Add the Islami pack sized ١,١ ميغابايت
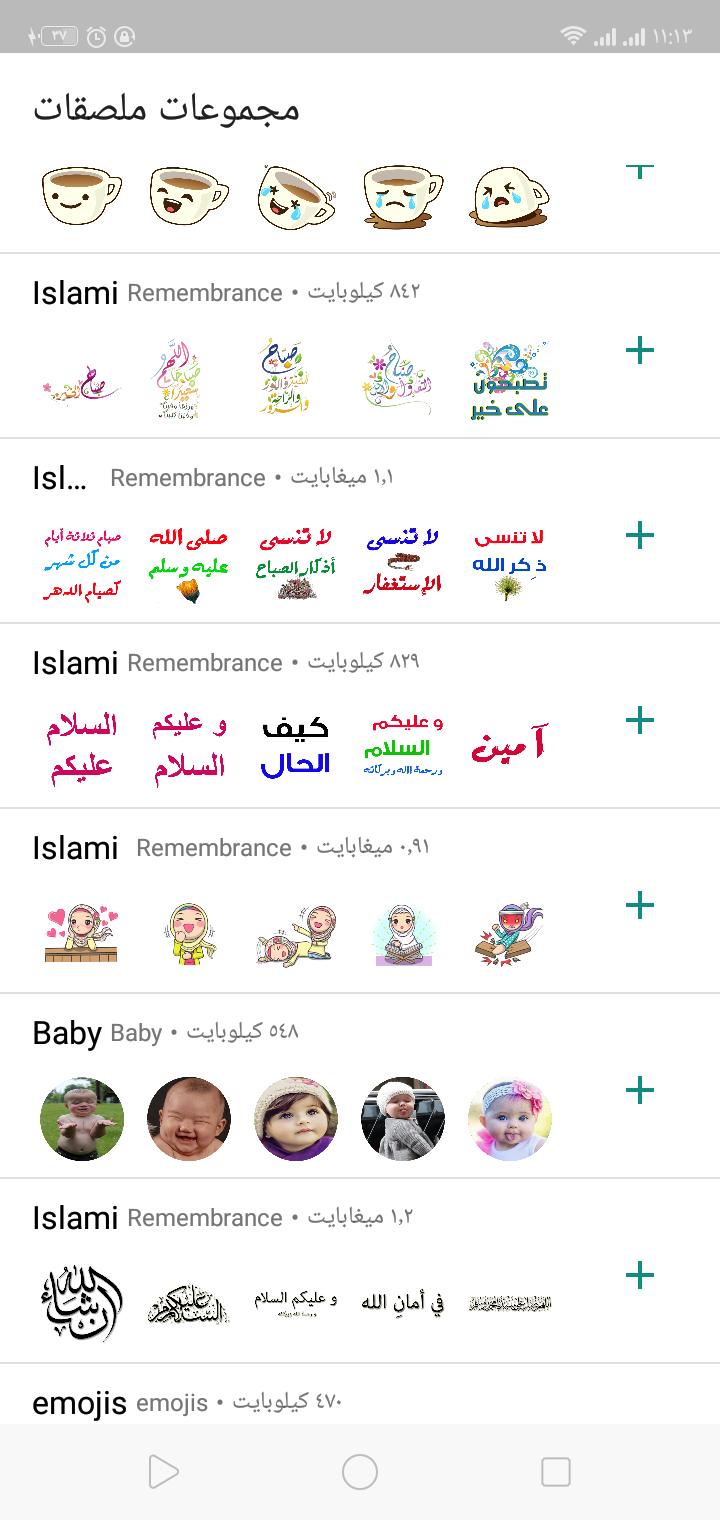The image size is (720, 1520). point(639,535)
